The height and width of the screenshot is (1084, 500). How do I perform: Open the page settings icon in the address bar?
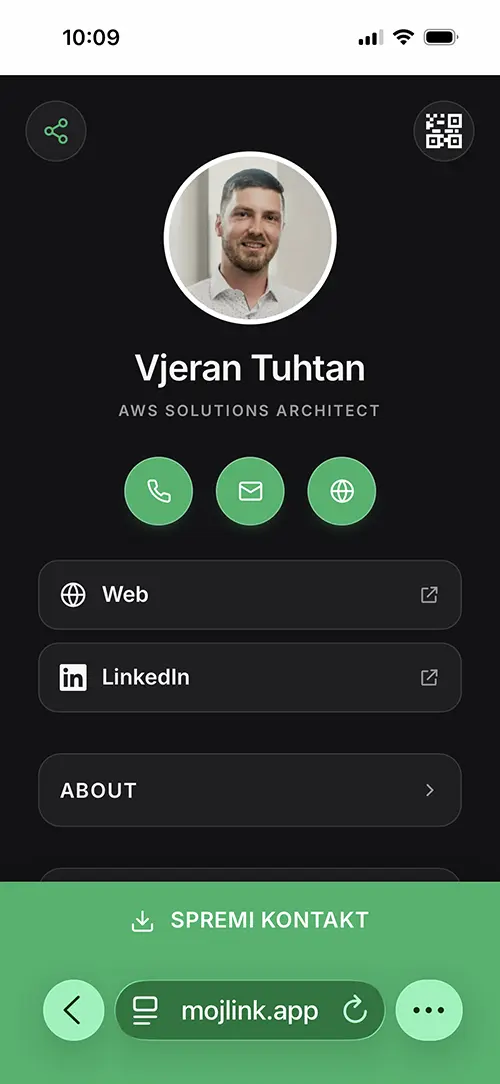[x=145, y=1011]
